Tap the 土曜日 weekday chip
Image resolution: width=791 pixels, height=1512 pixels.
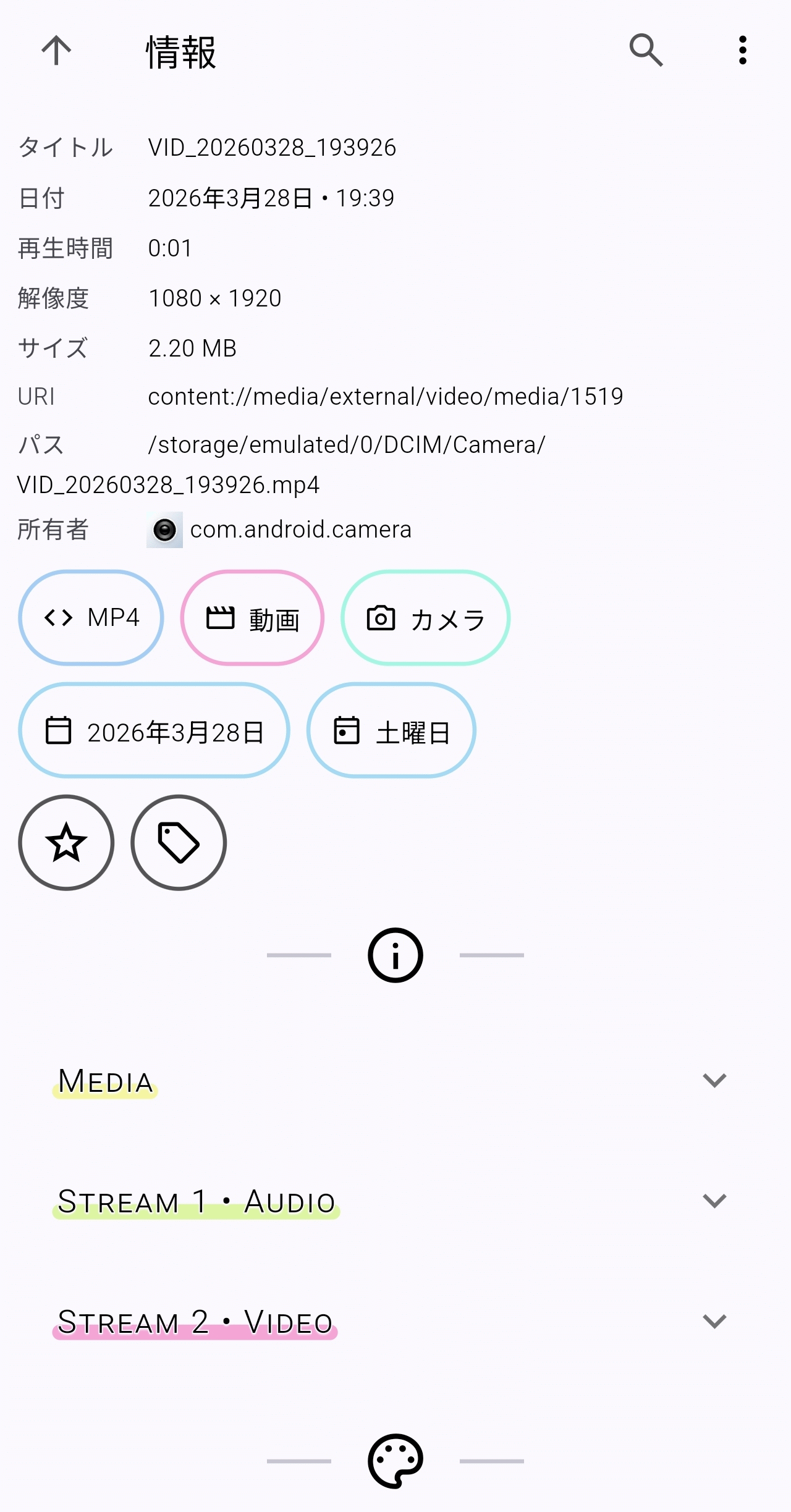391,730
